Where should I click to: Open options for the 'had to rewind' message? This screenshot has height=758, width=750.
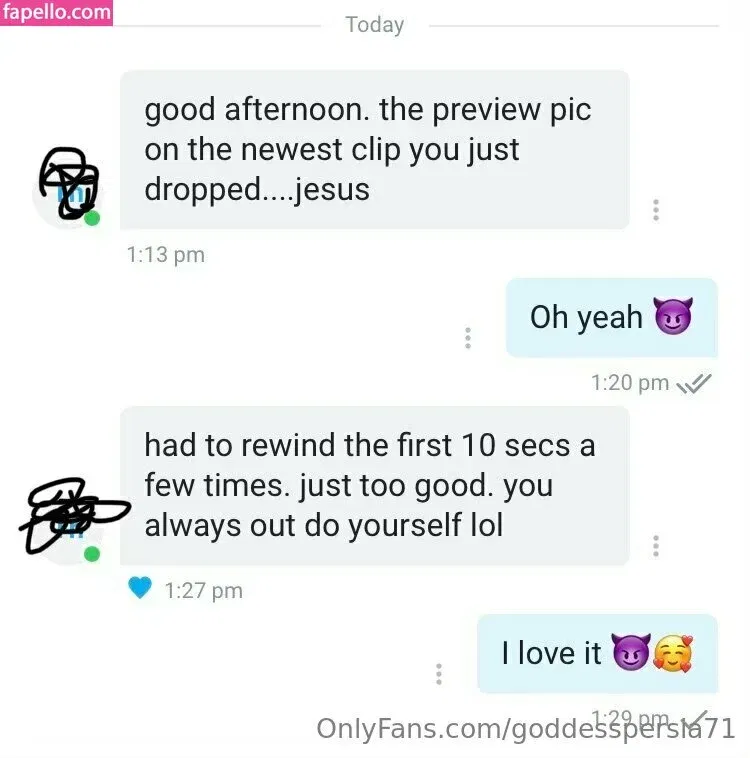(x=656, y=546)
